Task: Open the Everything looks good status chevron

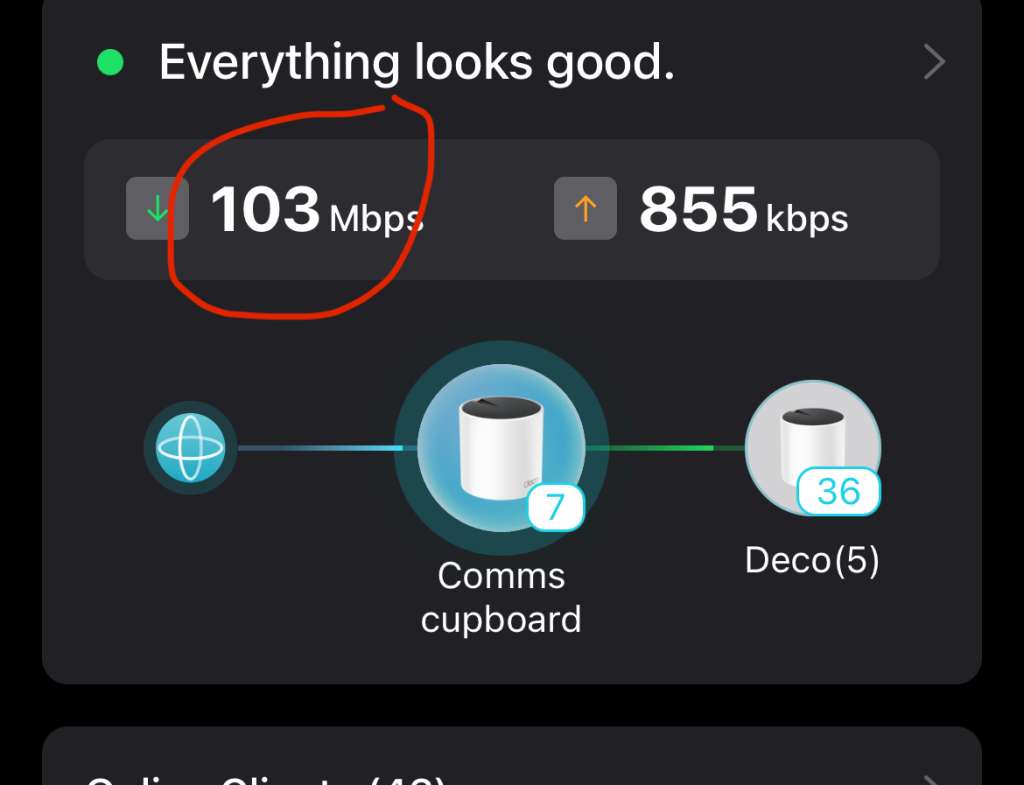Action: 934,63
